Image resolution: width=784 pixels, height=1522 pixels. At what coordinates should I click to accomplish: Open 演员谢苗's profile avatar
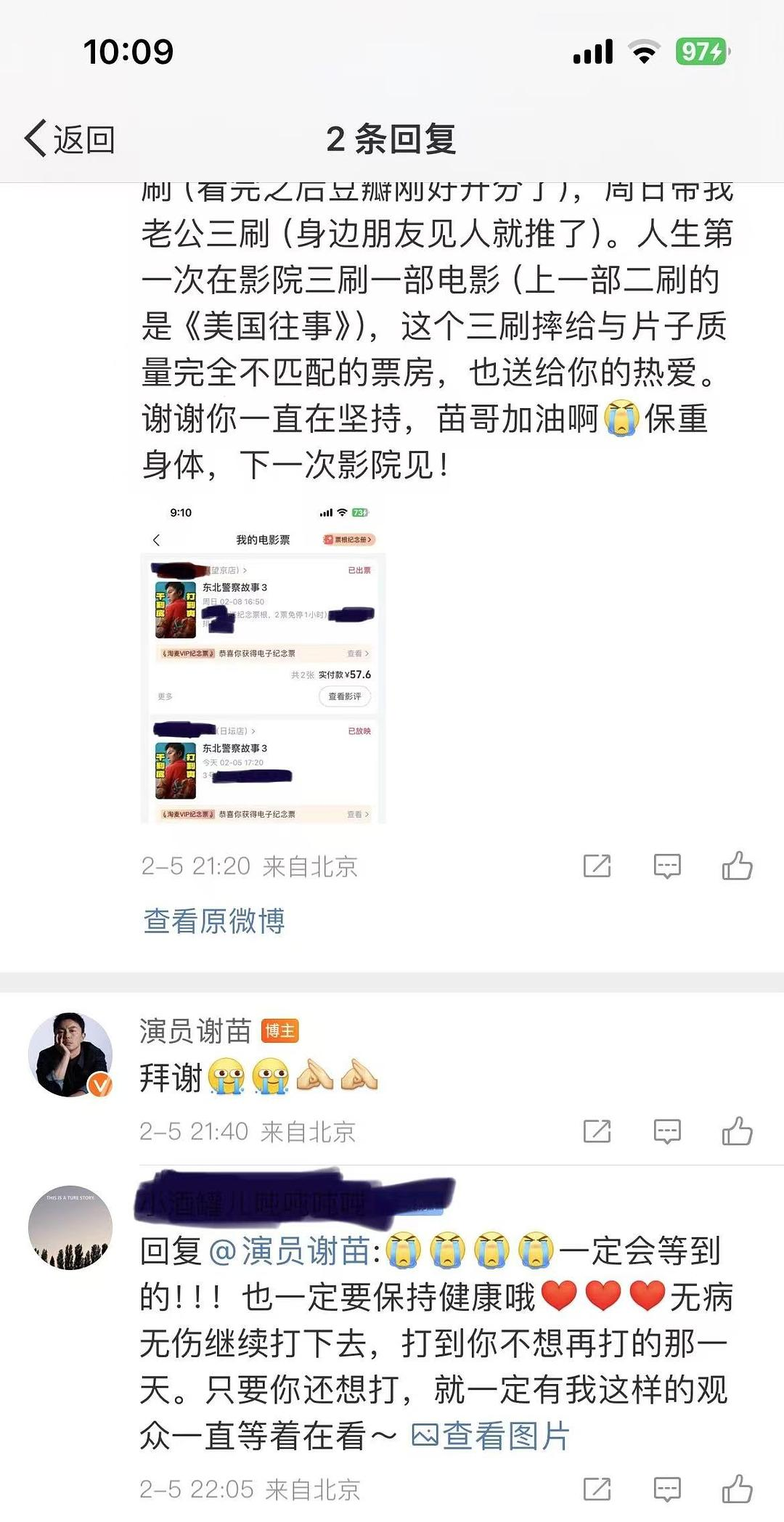70,1054
